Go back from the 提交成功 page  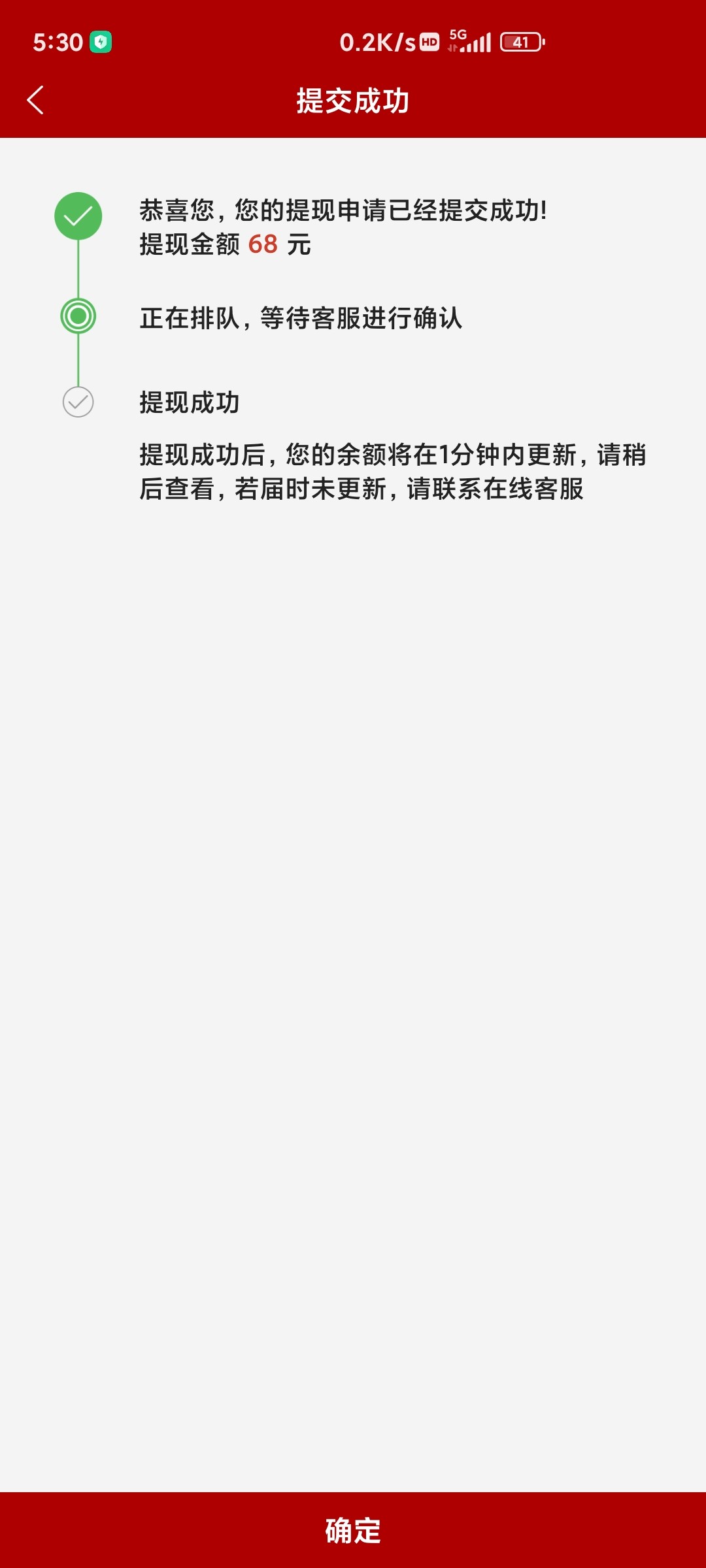[36, 100]
